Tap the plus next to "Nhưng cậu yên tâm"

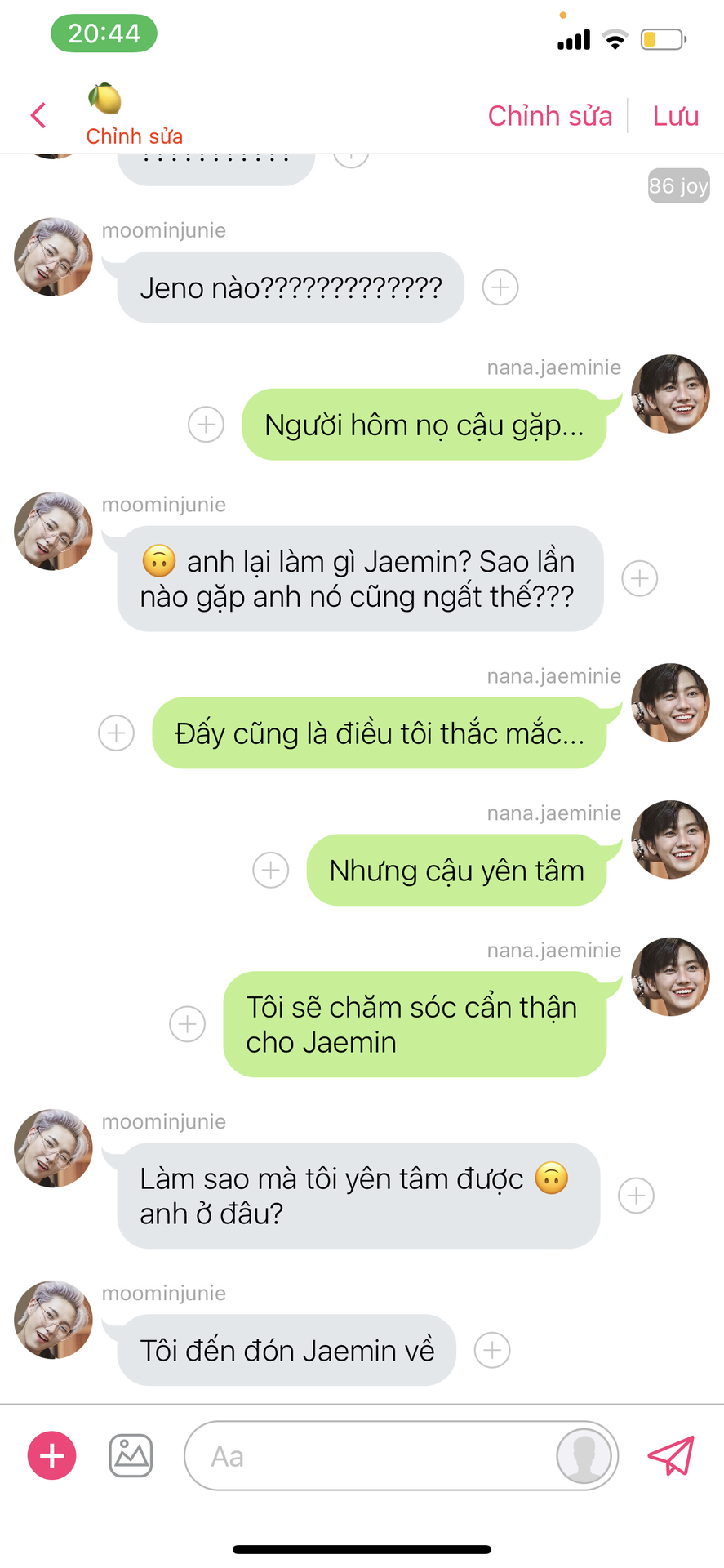click(271, 871)
